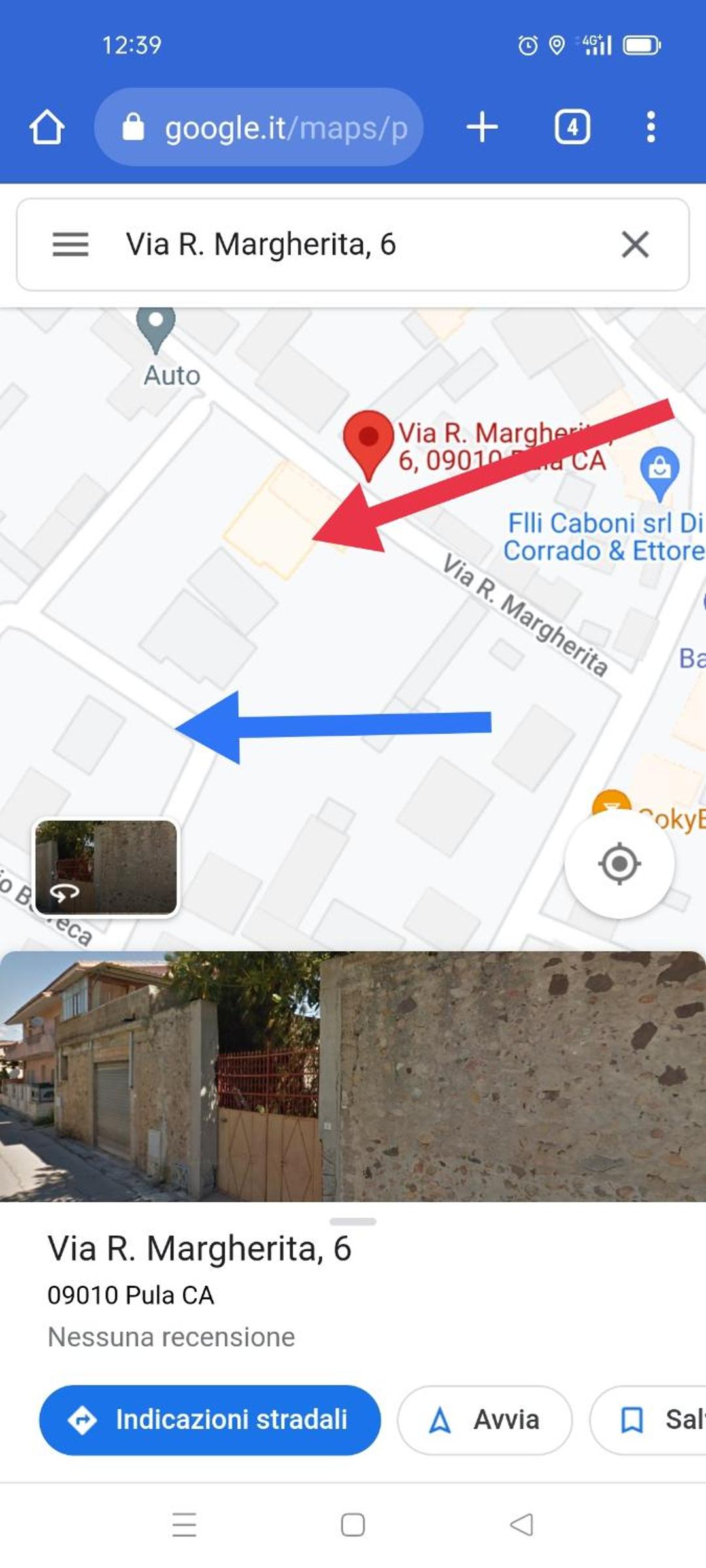Open the browser overflow menu
Viewport: 706px width, 1568px height.
650,127
